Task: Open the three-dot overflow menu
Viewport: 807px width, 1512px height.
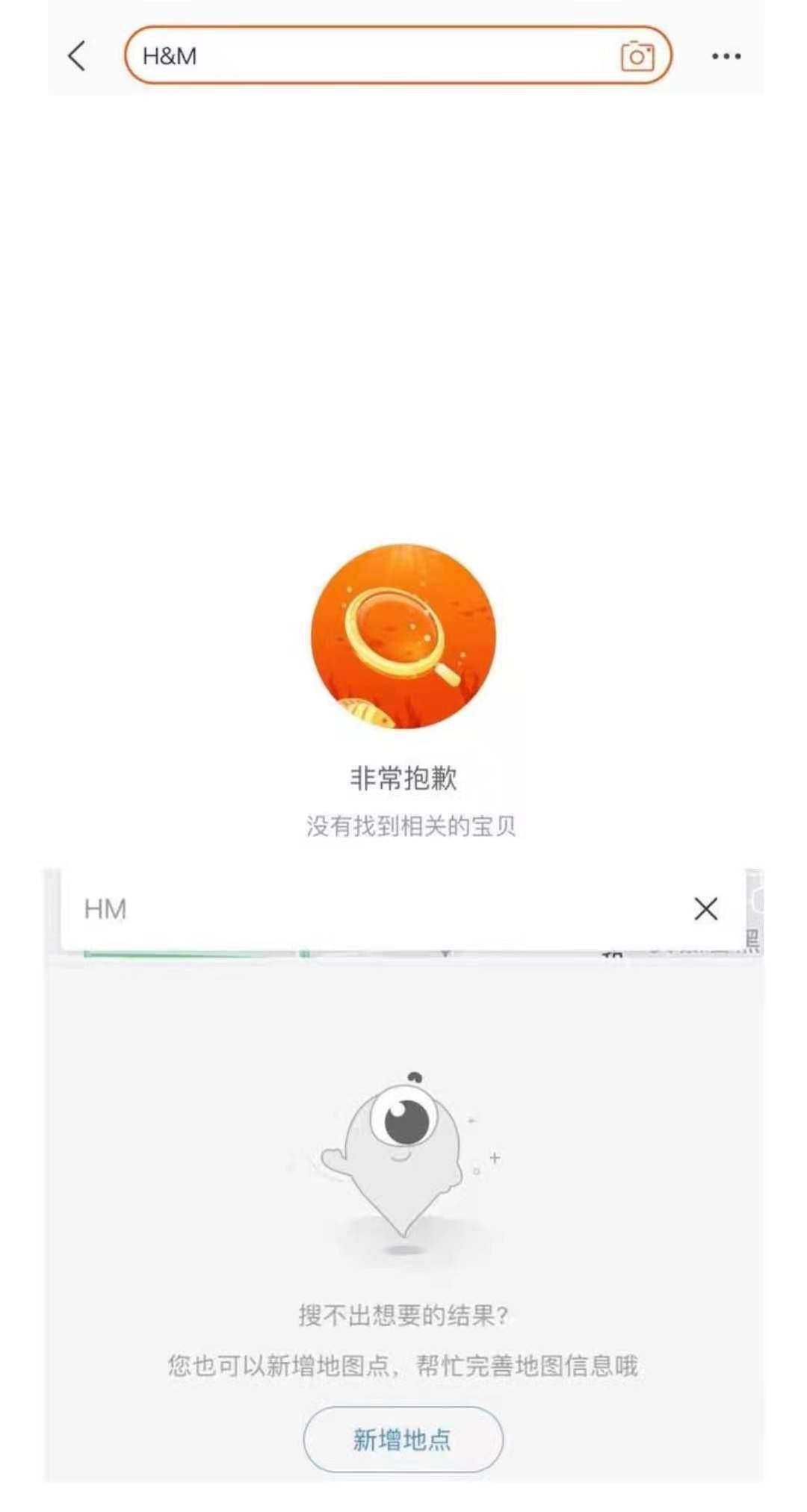Action: click(x=726, y=56)
